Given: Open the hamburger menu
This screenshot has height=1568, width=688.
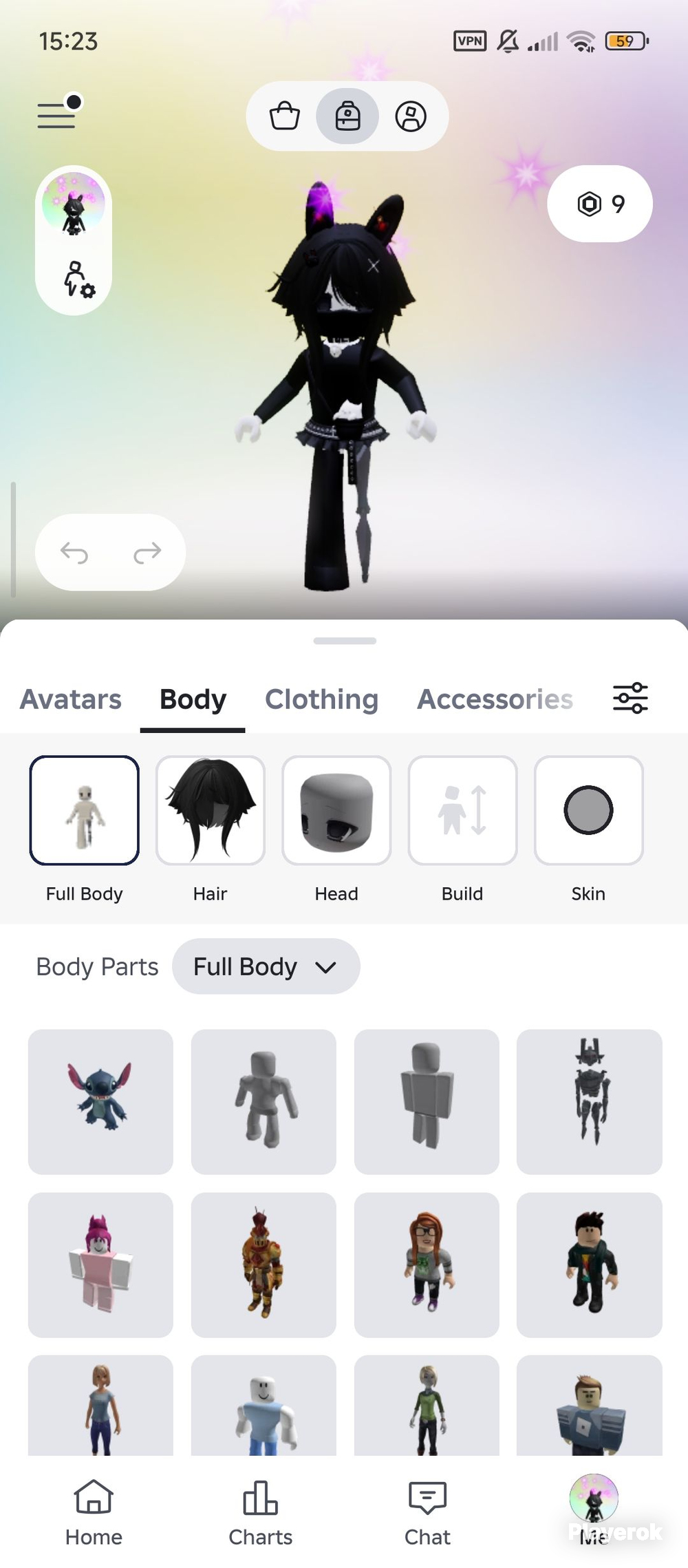Looking at the screenshot, I should [x=56, y=115].
